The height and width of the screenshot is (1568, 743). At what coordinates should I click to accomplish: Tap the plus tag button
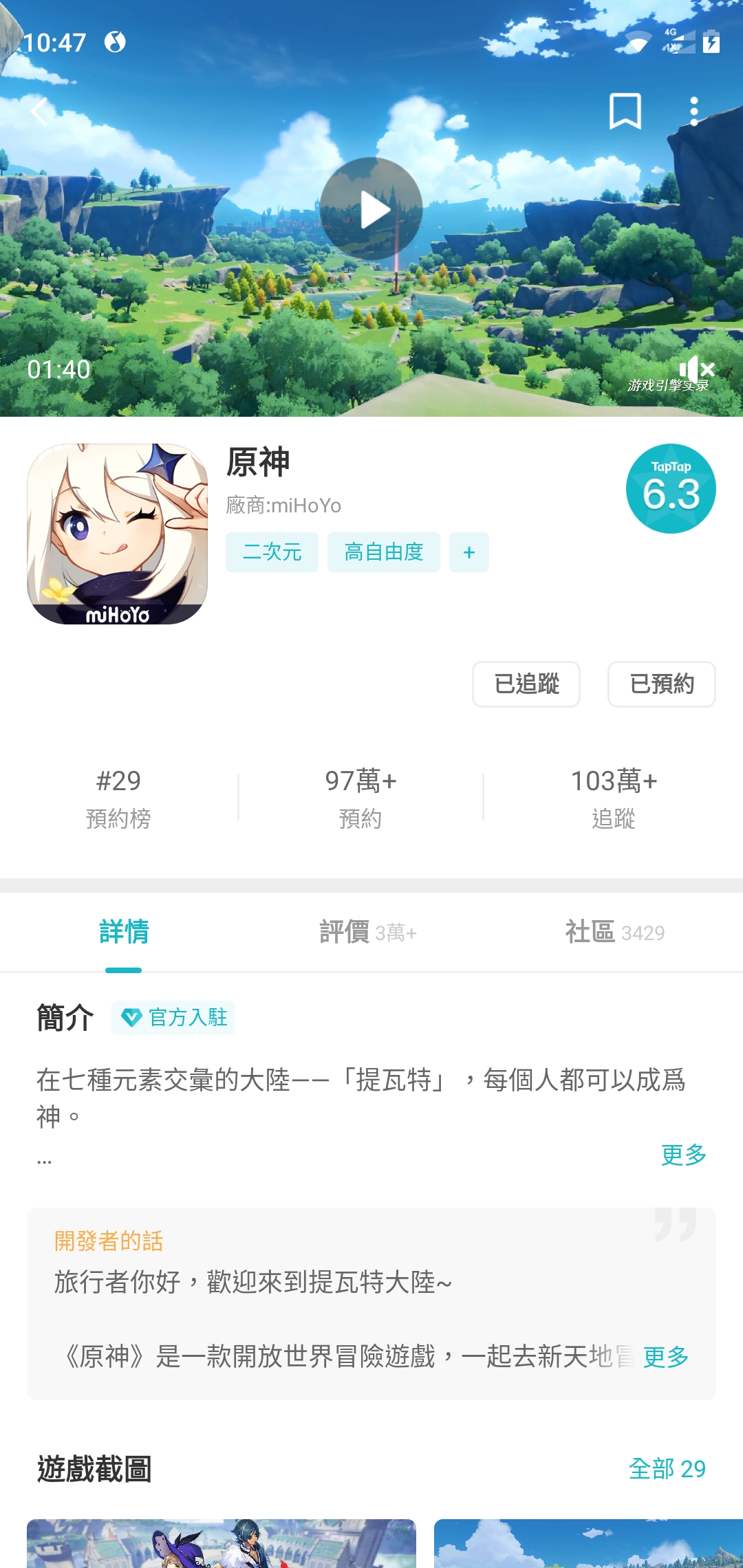469,552
